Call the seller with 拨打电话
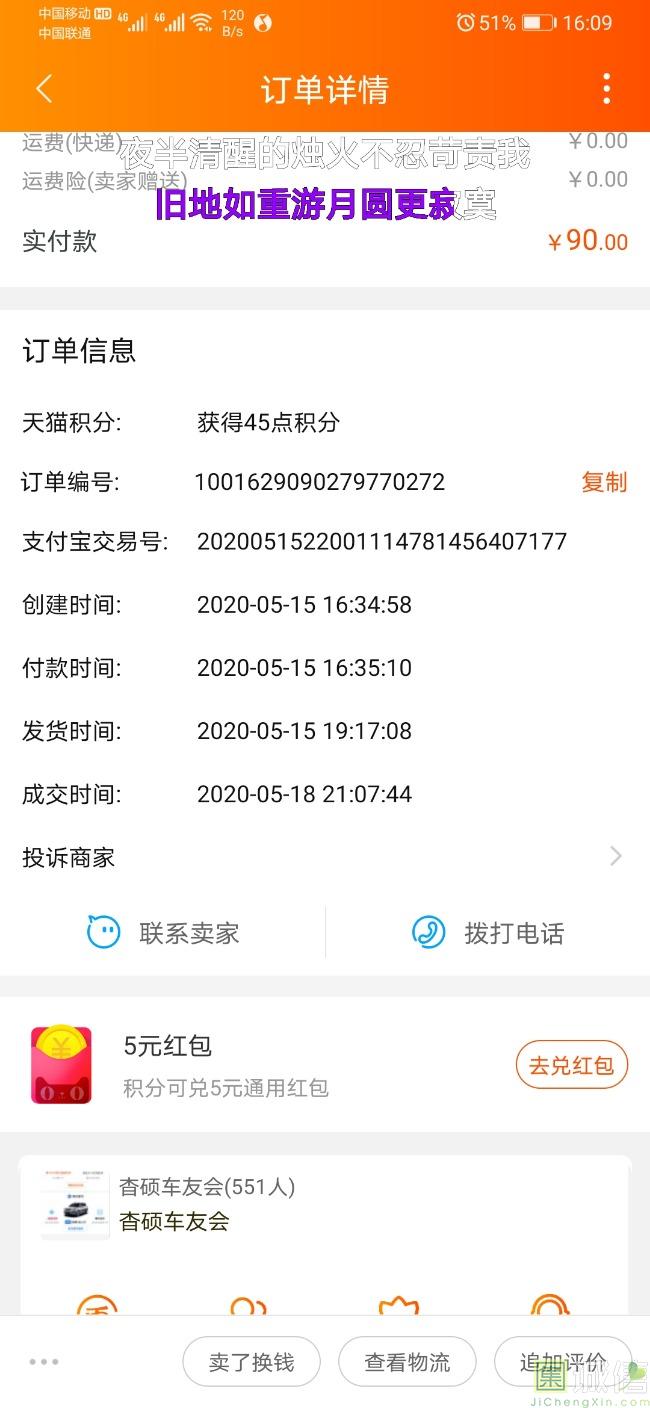The width and height of the screenshot is (650, 1408). 488,933
